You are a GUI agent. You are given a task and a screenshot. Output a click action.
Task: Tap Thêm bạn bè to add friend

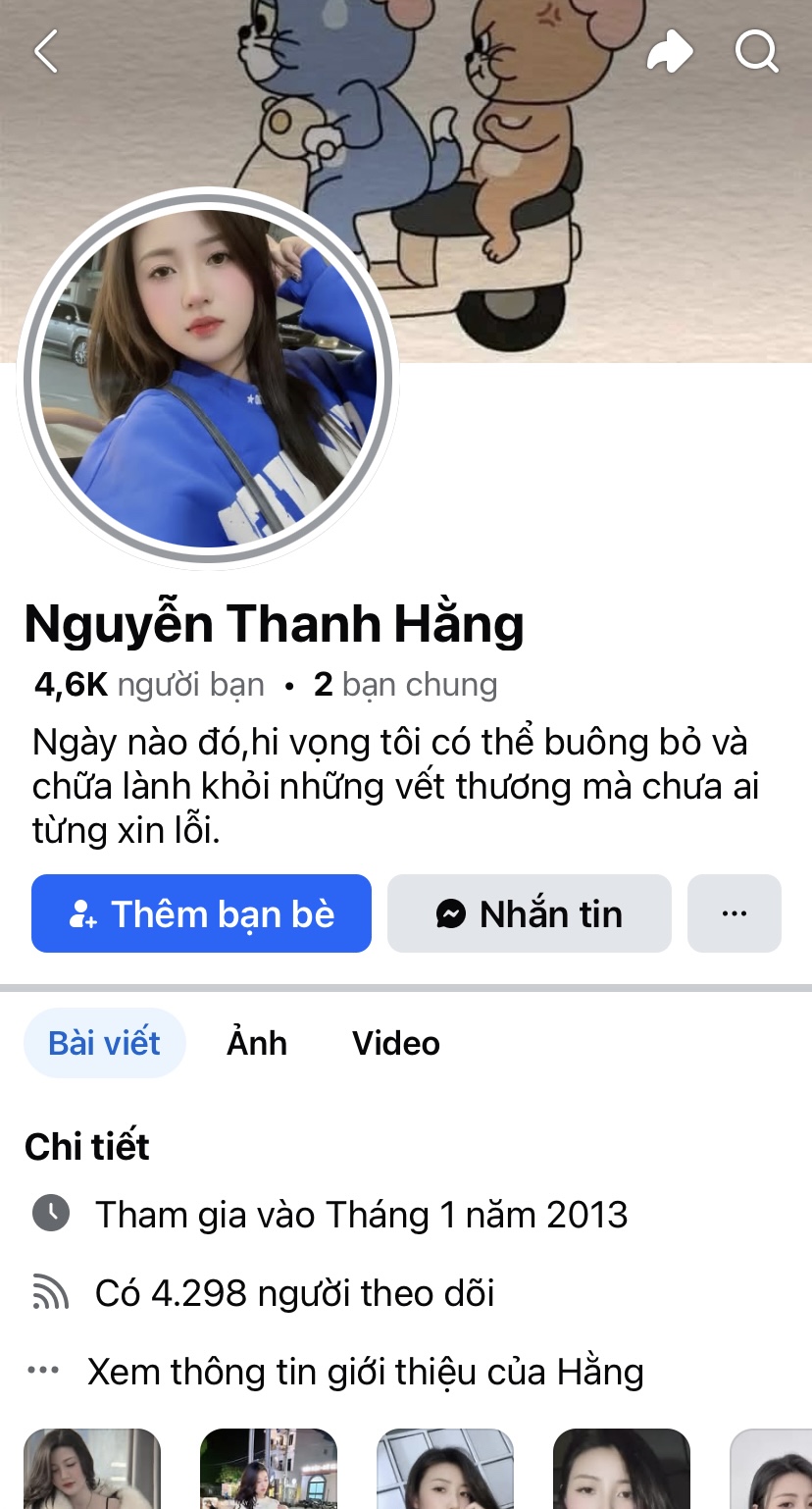pos(201,913)
